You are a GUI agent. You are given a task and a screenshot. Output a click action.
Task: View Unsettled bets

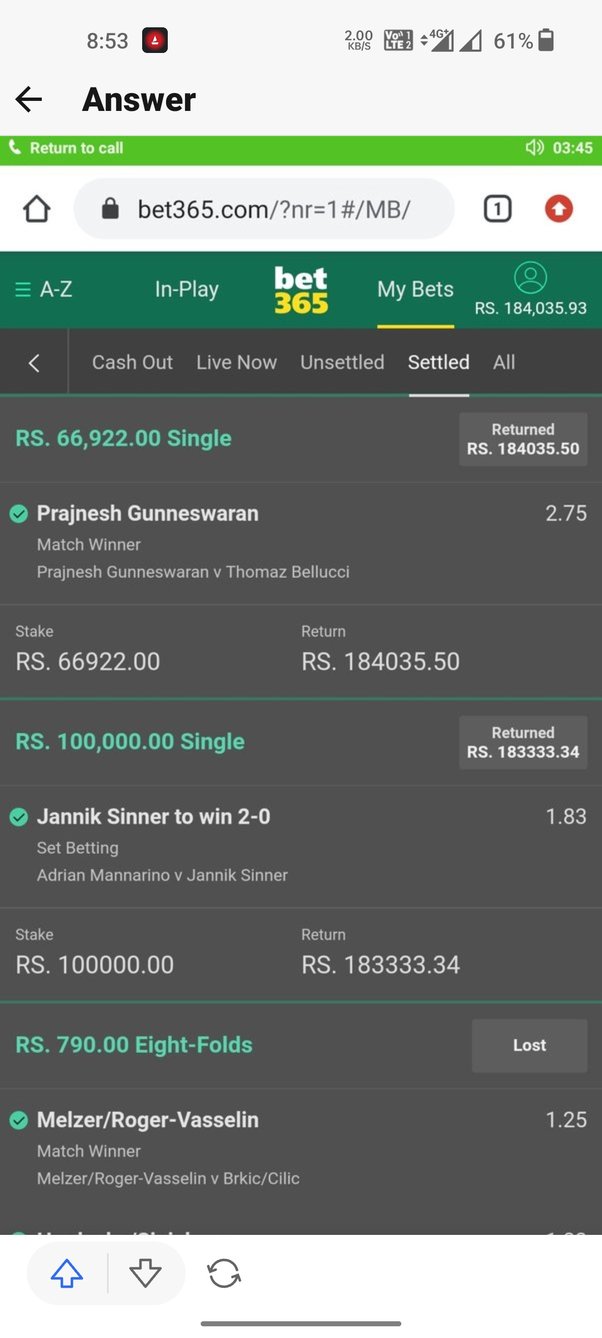[342, 363]
